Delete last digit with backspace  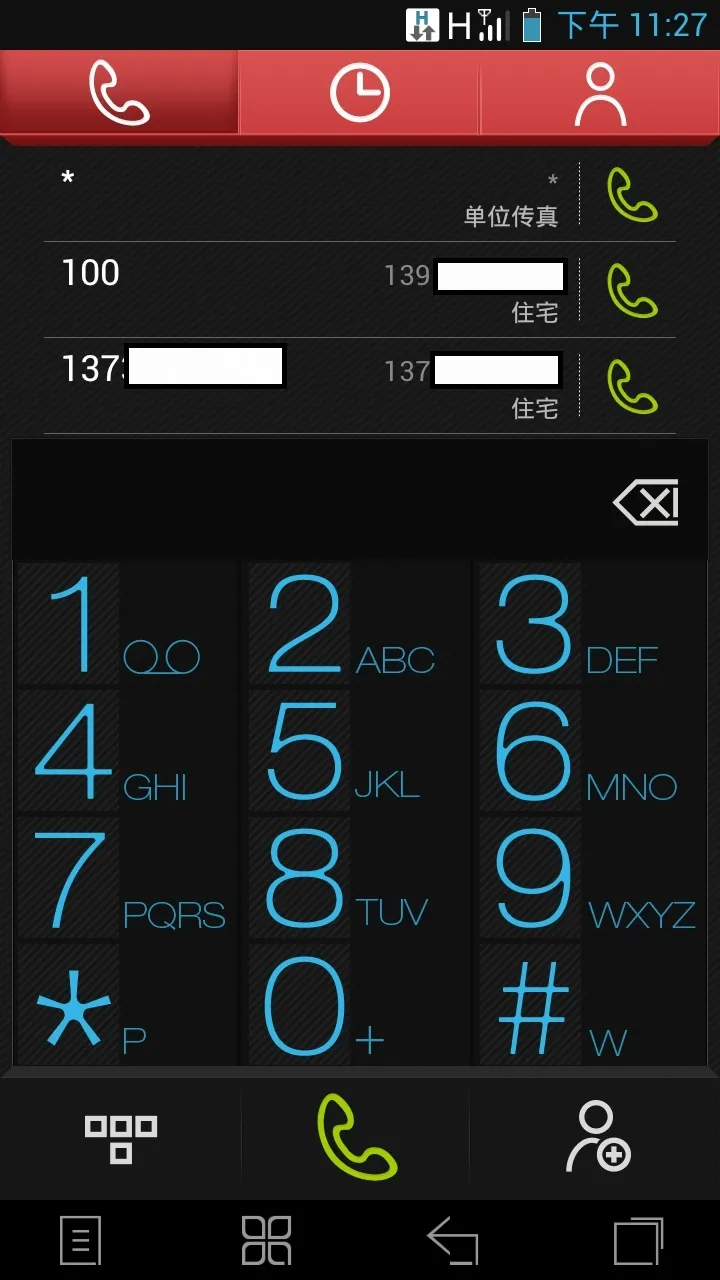[646, 502]
